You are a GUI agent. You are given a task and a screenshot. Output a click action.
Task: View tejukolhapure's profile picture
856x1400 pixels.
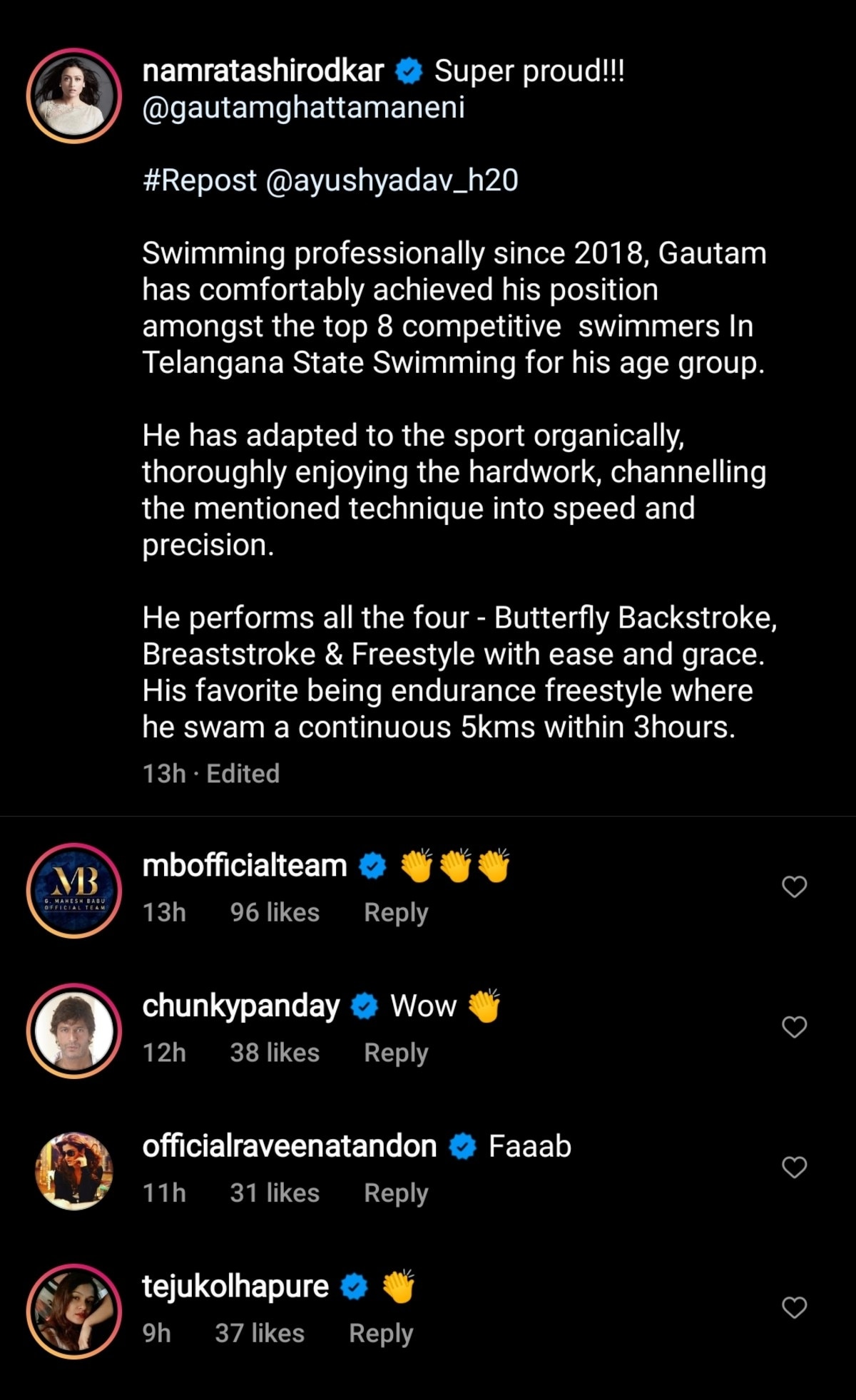[x=74, y=1312]
